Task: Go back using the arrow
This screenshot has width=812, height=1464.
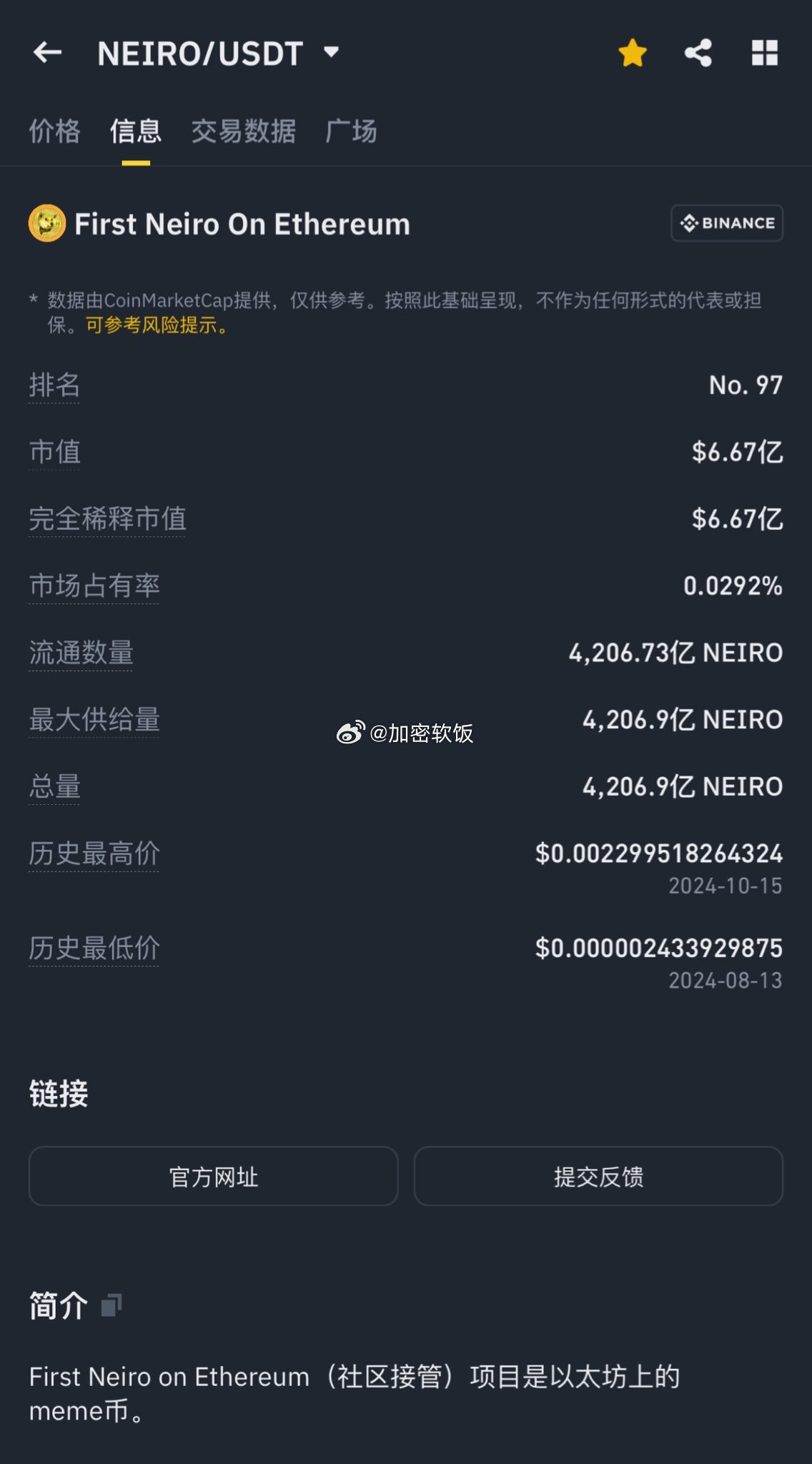Action: click(x=47, y=52)
